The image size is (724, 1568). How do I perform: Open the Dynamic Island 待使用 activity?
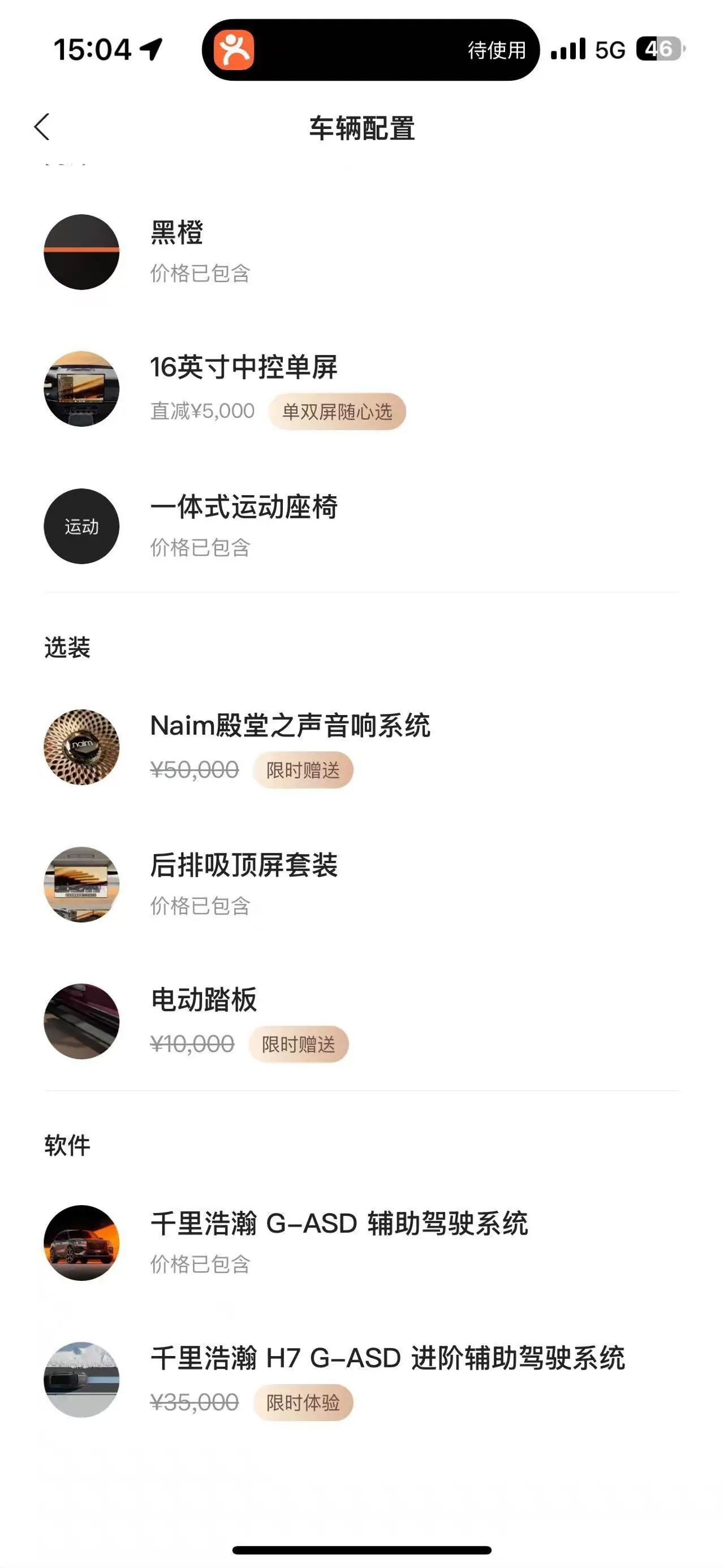tap(370, 50)
